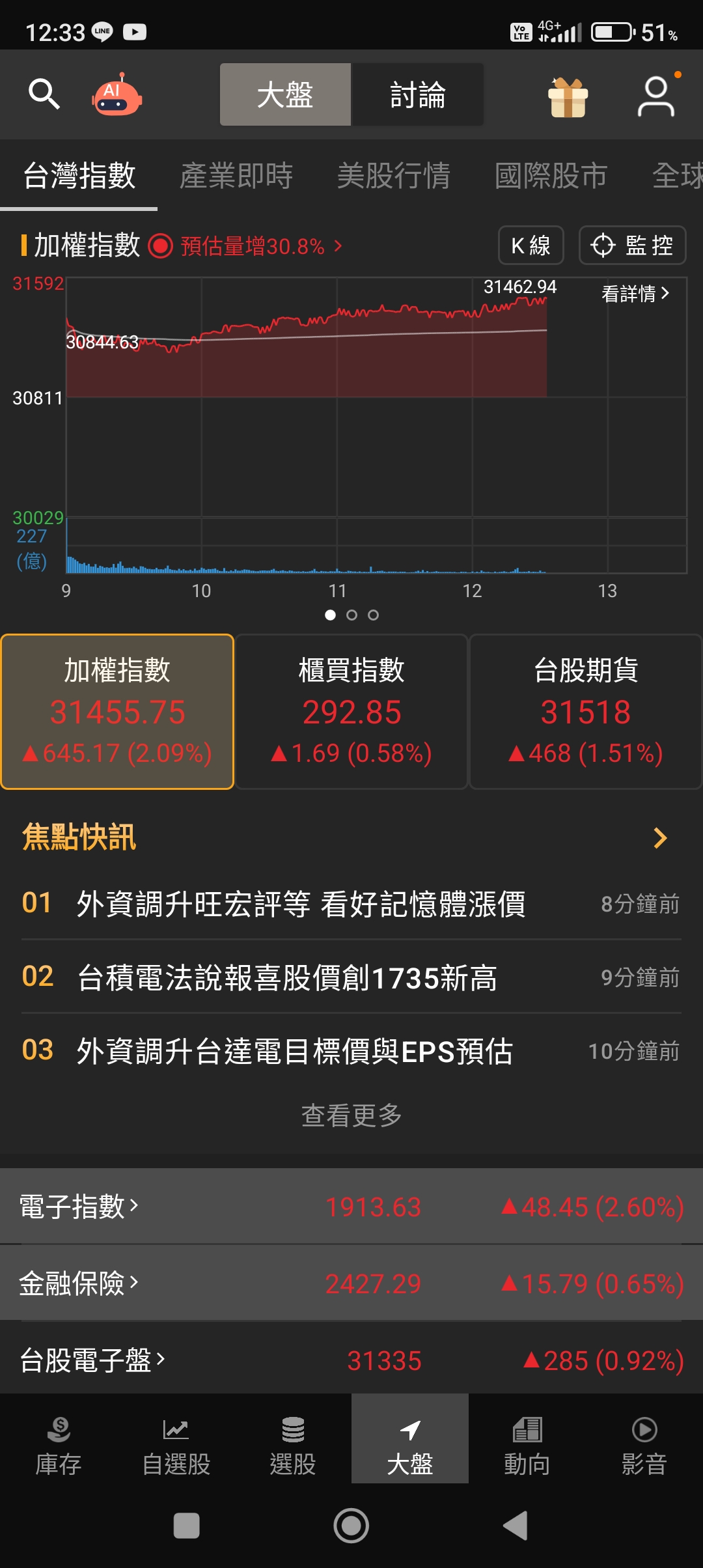
Task: Tap the K線 chart button
Action: 531,245
